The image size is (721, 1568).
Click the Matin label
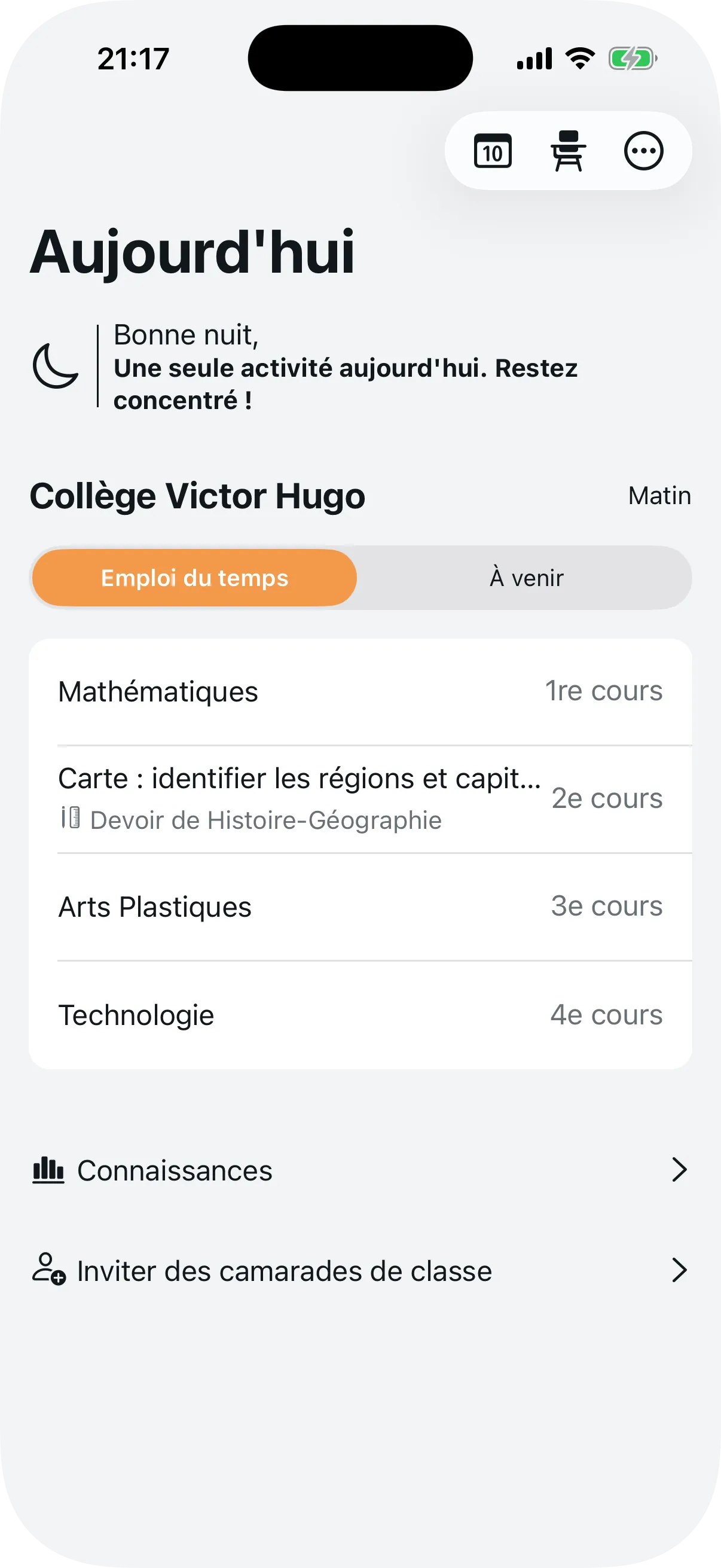[x=659, y=496]
